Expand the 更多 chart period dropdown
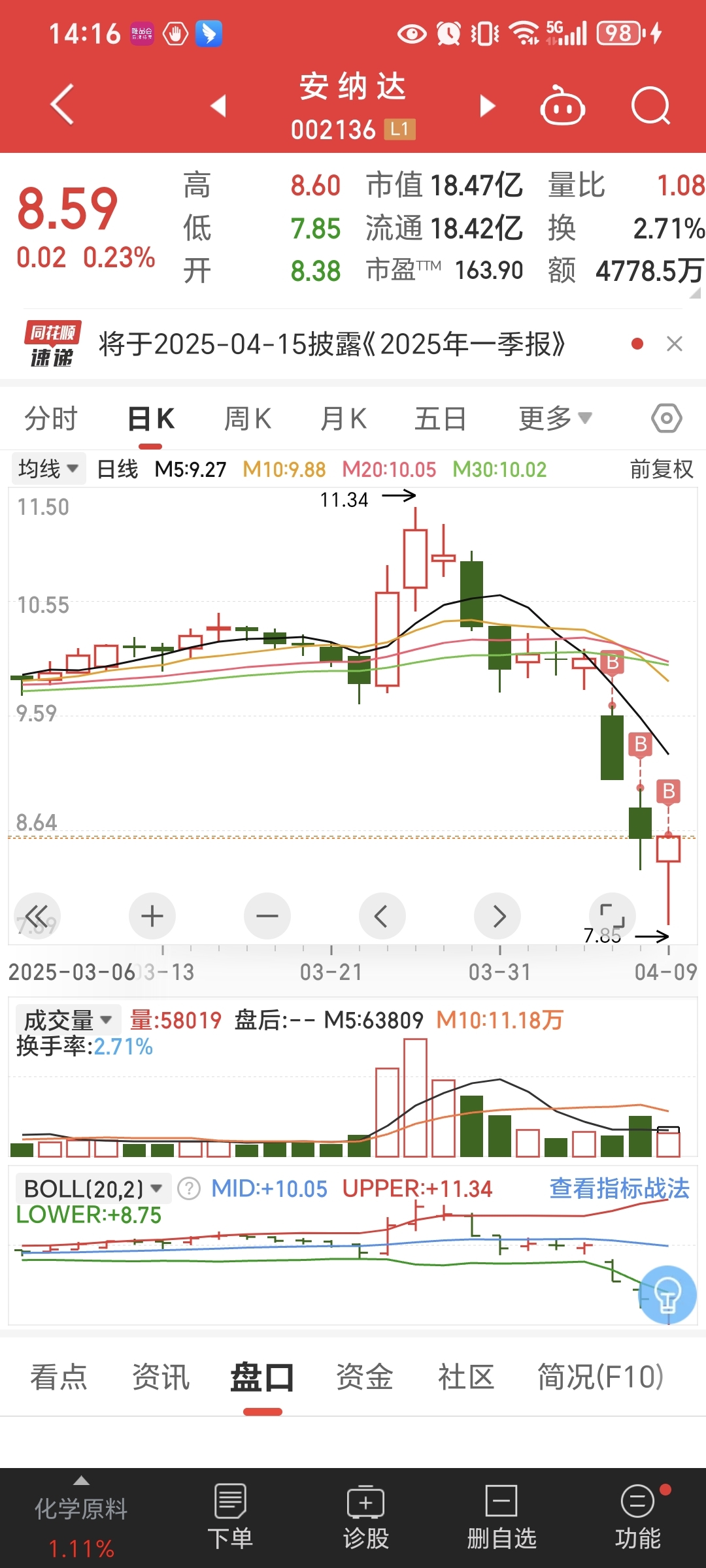This screenshot has height=1568, width=706. tap(555, 418)
